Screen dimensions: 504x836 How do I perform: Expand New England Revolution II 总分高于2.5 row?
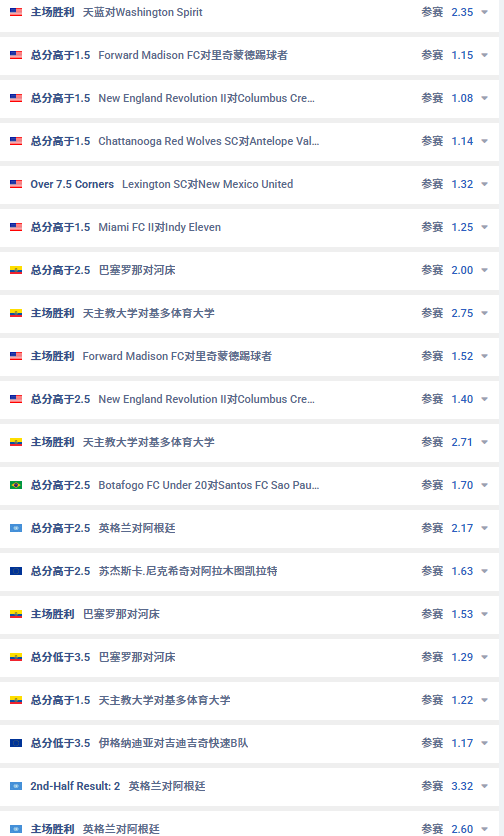click(x=484, y=399)
